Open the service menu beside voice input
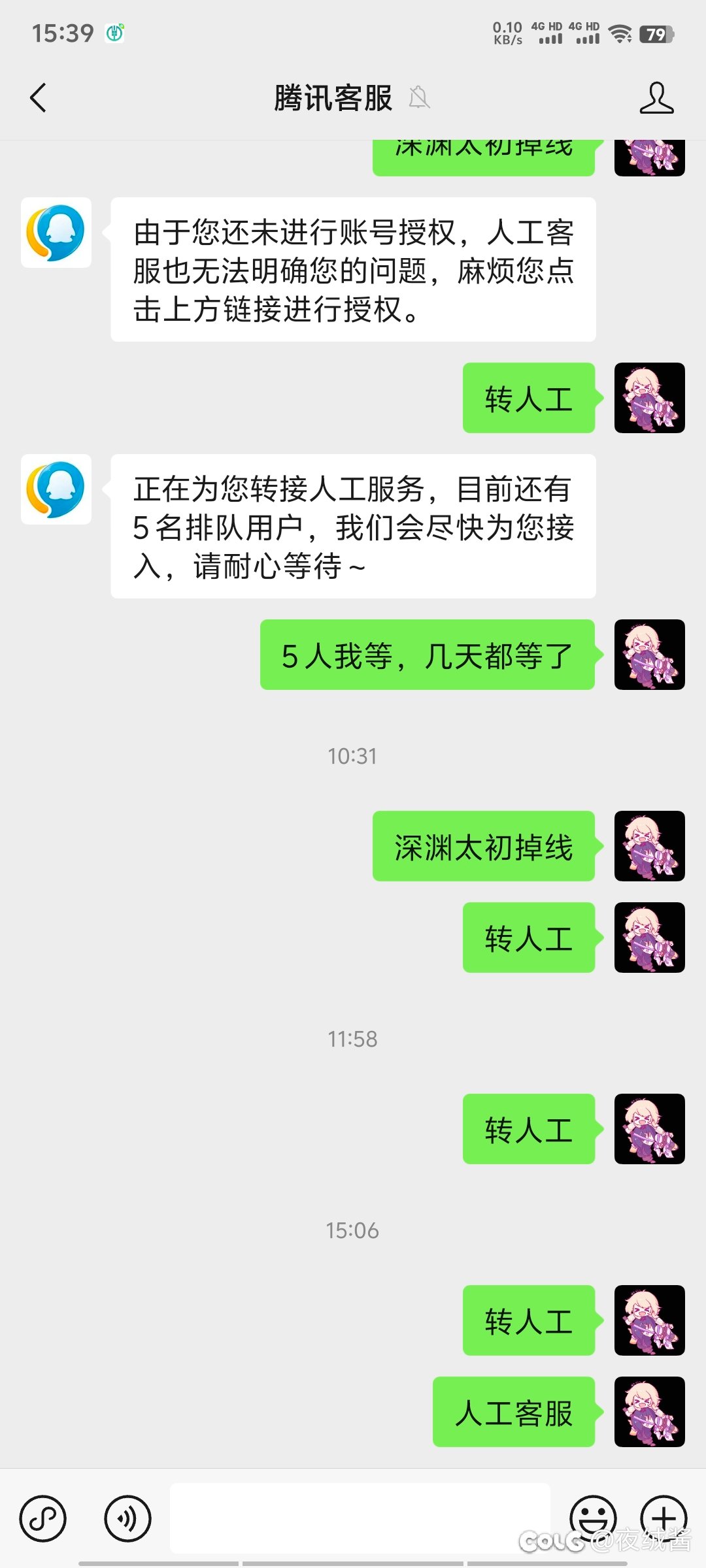Viewport: 706px width, 1568px height. click(x=42, y=1518)
